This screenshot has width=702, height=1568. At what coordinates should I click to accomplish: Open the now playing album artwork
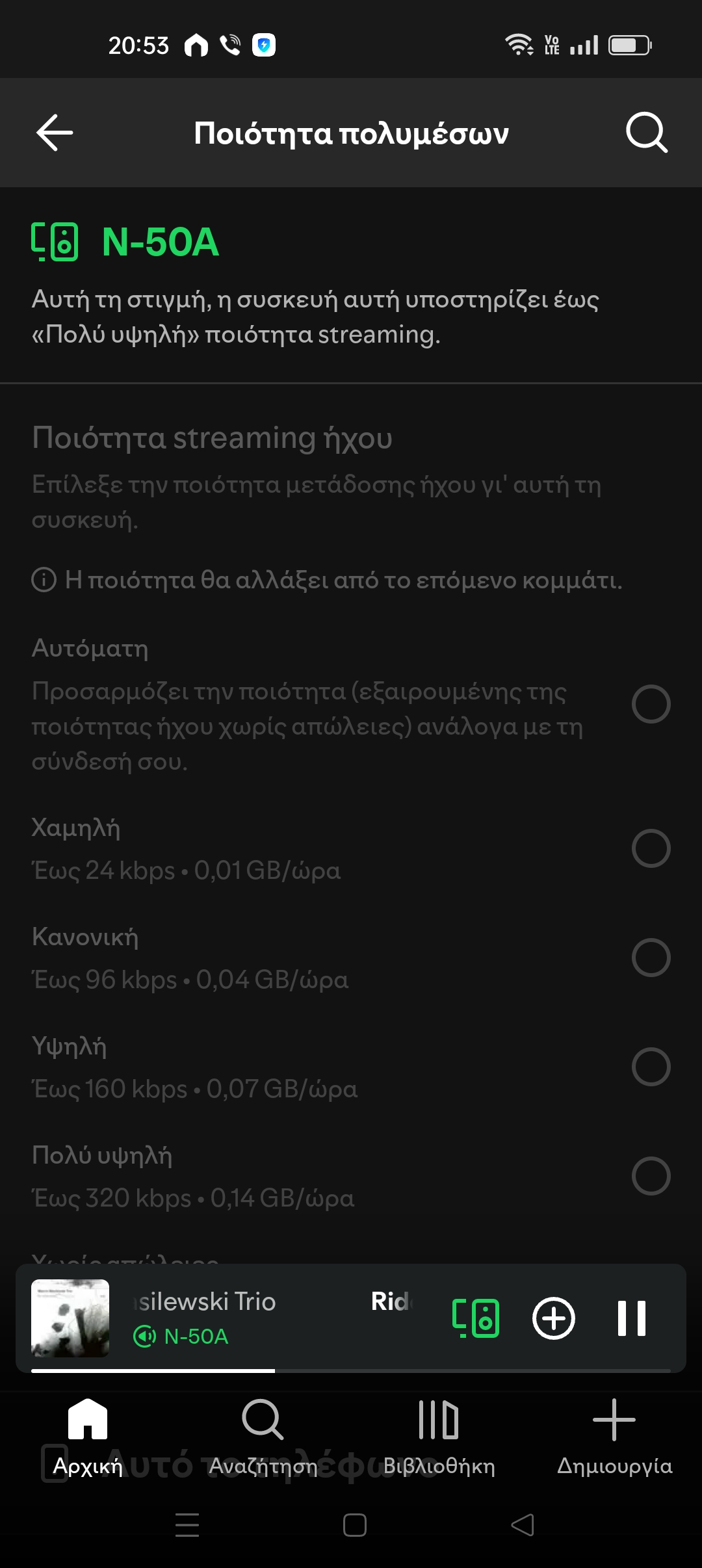click(x=70, y=1318)
